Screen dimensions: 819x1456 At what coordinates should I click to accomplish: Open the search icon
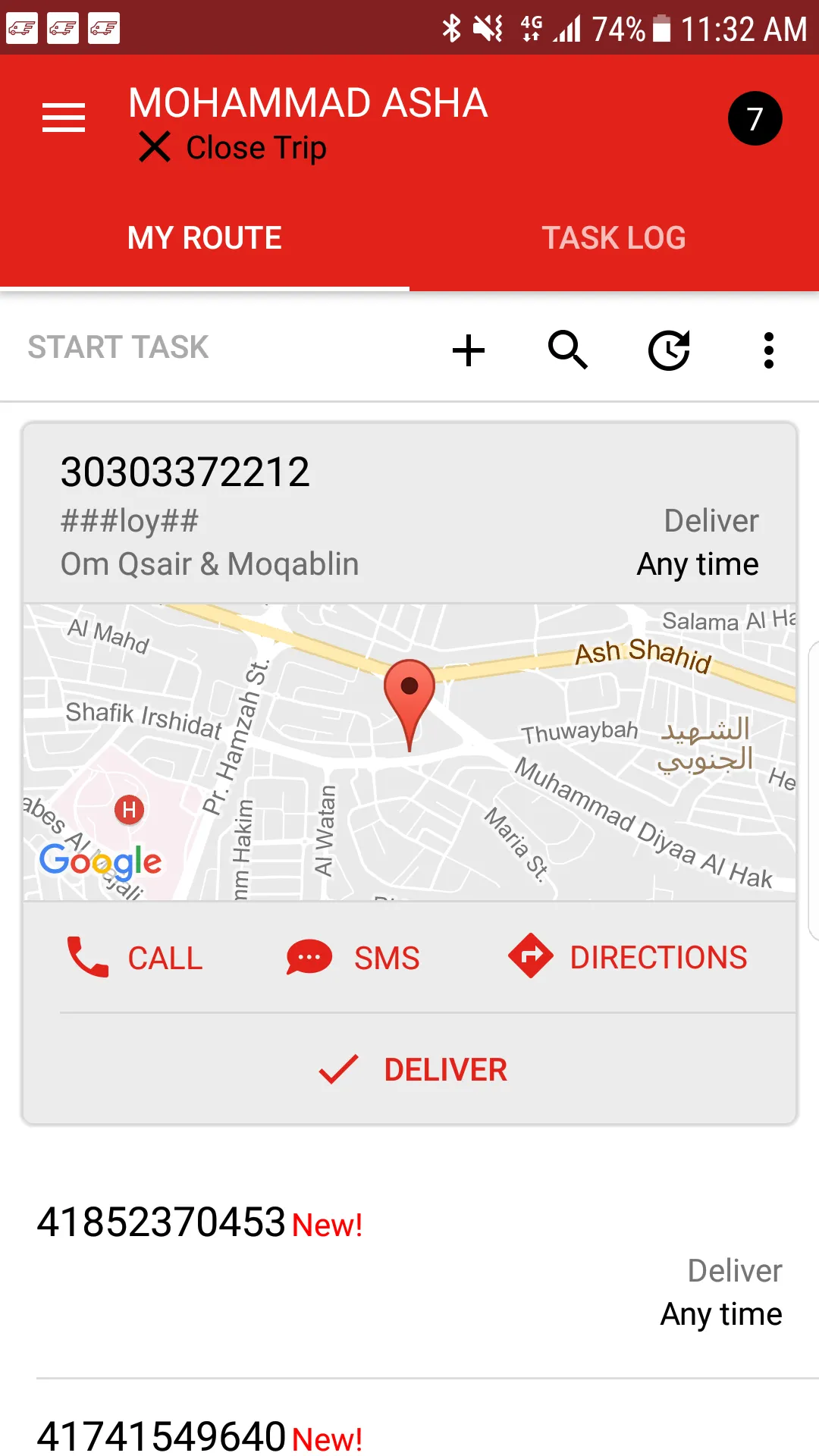pyautogui.click(x=568, y=350)
